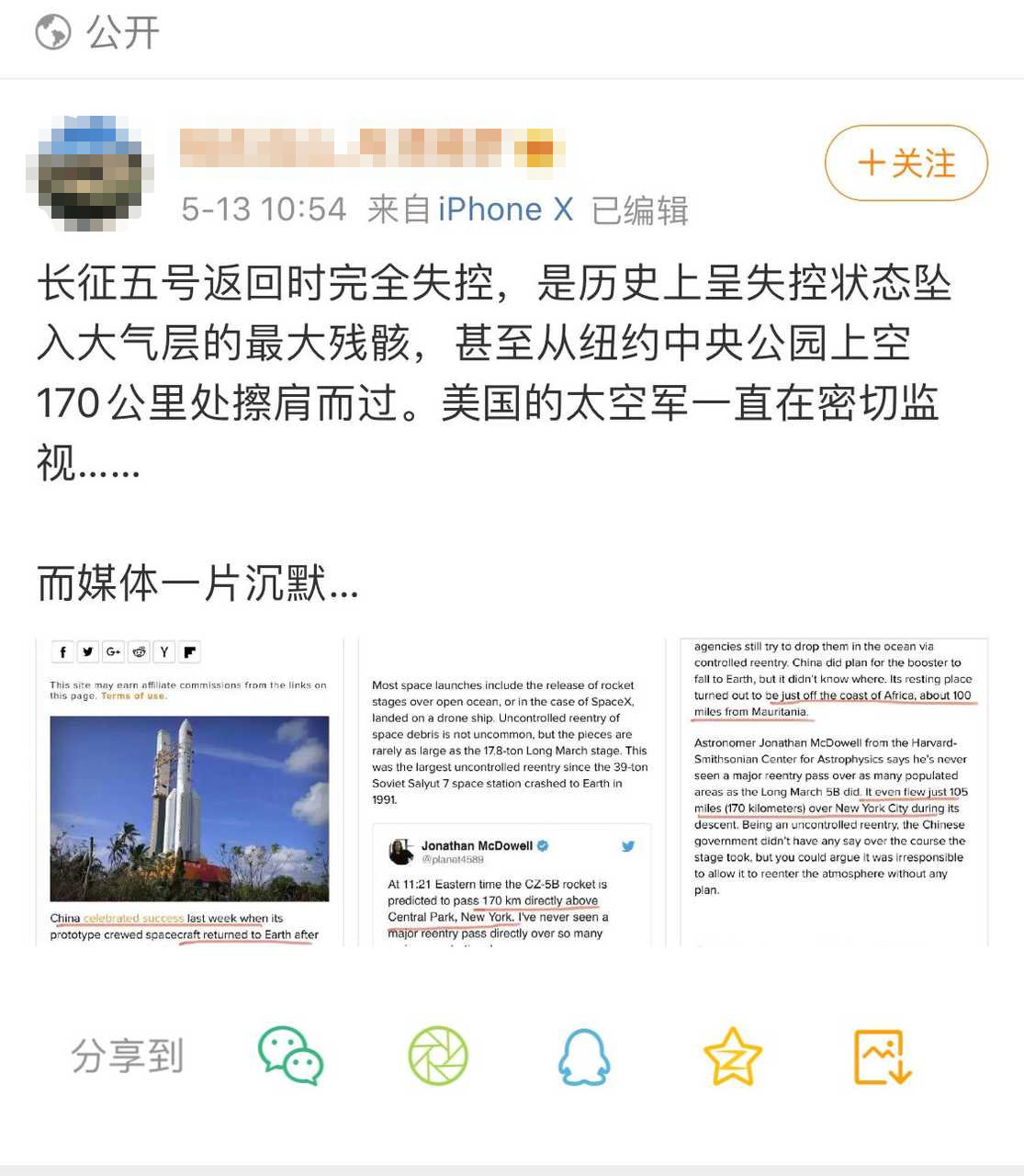Click the rocket launch photo thumbnail
The height and width of the screenshot is (1176, 1024).
[x=190, y=807]
